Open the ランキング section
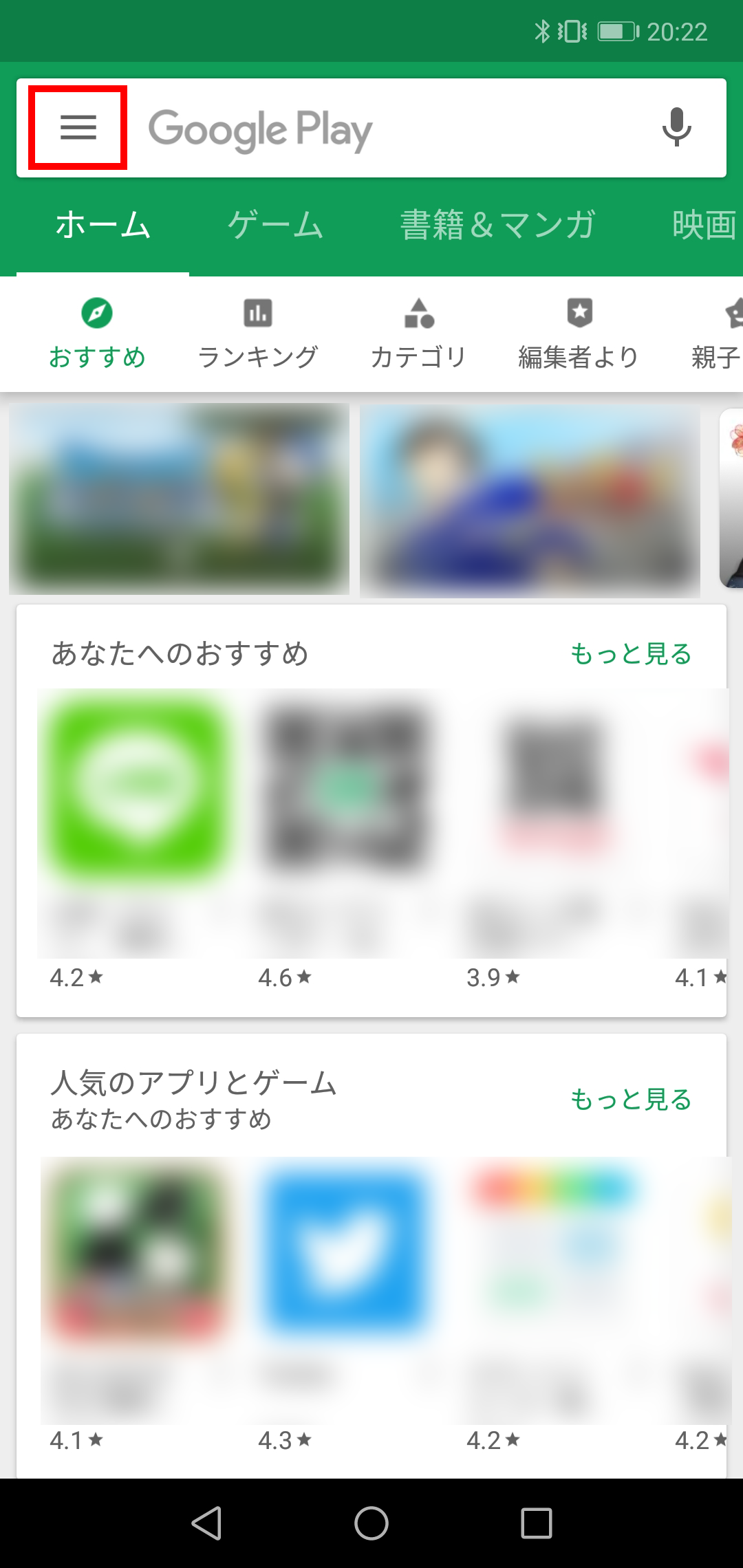The image size is (743, 1568). coord(258,334)
